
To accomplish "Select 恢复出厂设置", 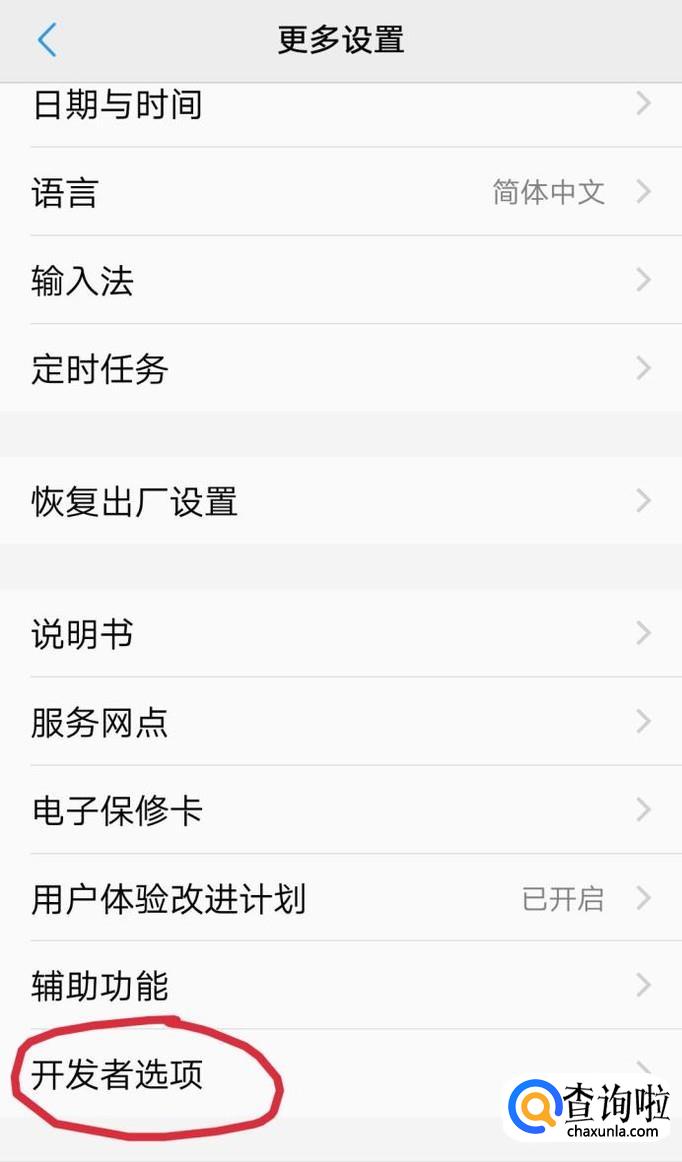I will [x=340, y=501].
